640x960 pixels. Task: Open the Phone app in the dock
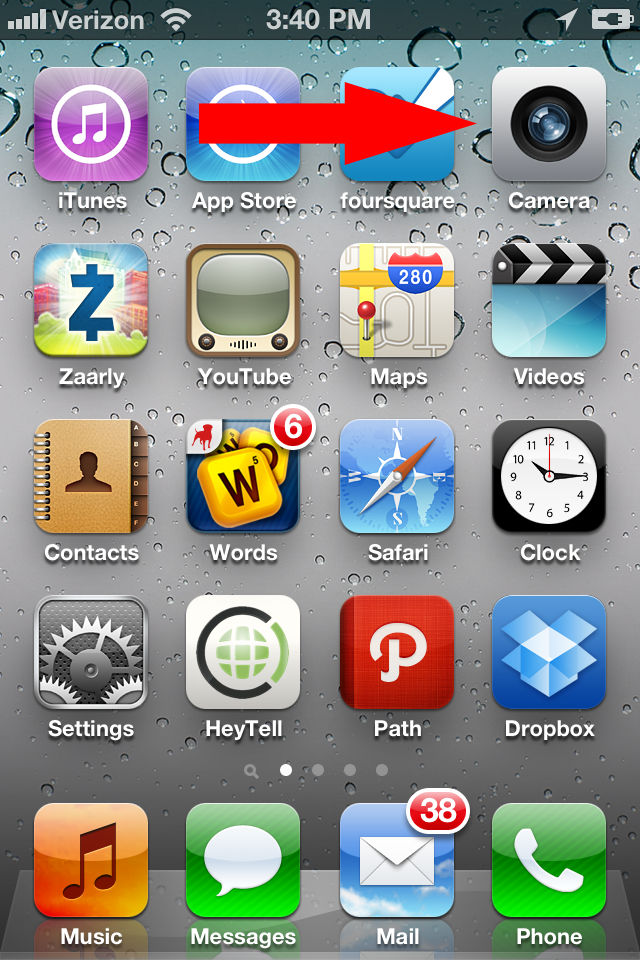(548, 861)
